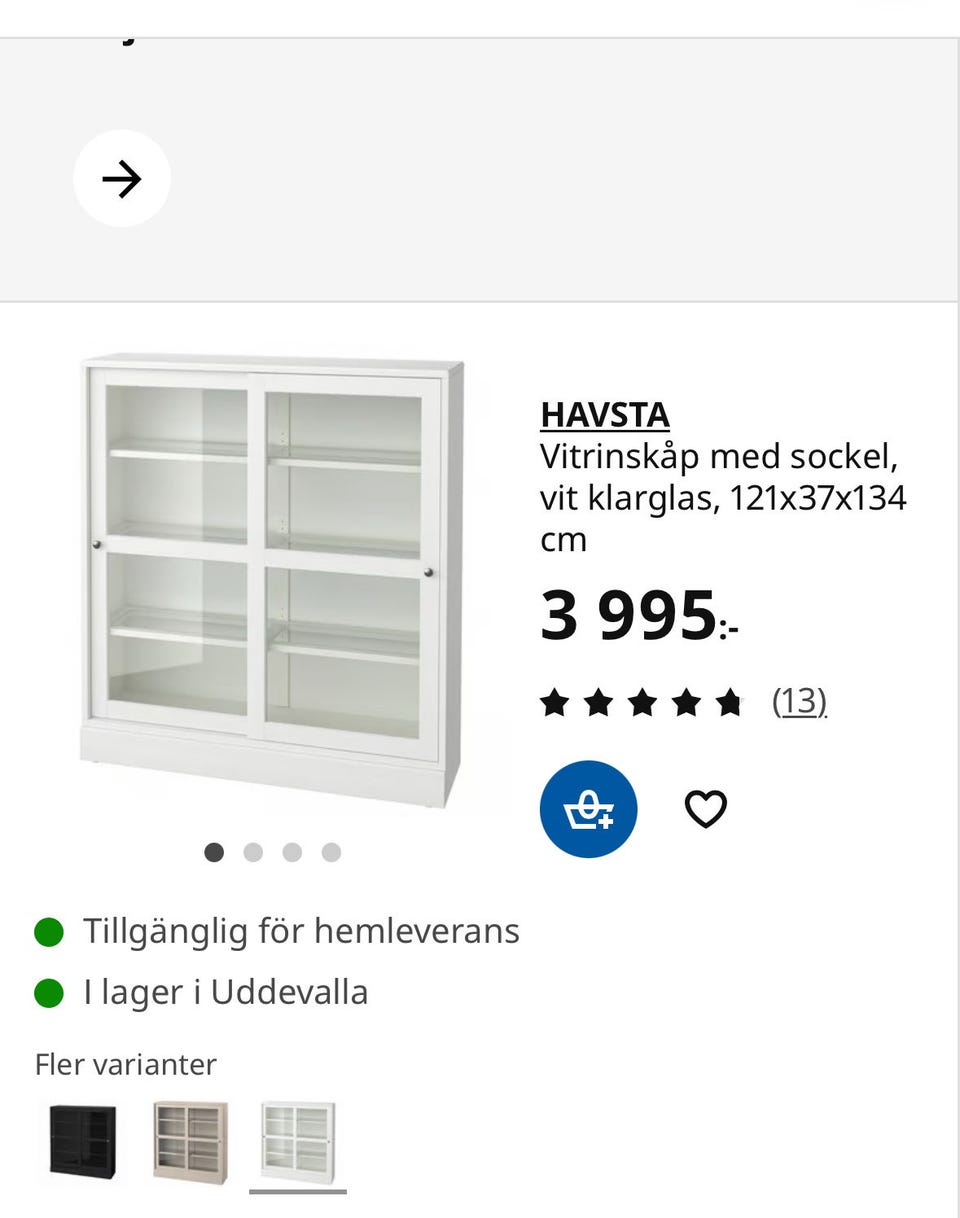Add HAVSTA cabinet to shopping basket

[x=588, y=808]
